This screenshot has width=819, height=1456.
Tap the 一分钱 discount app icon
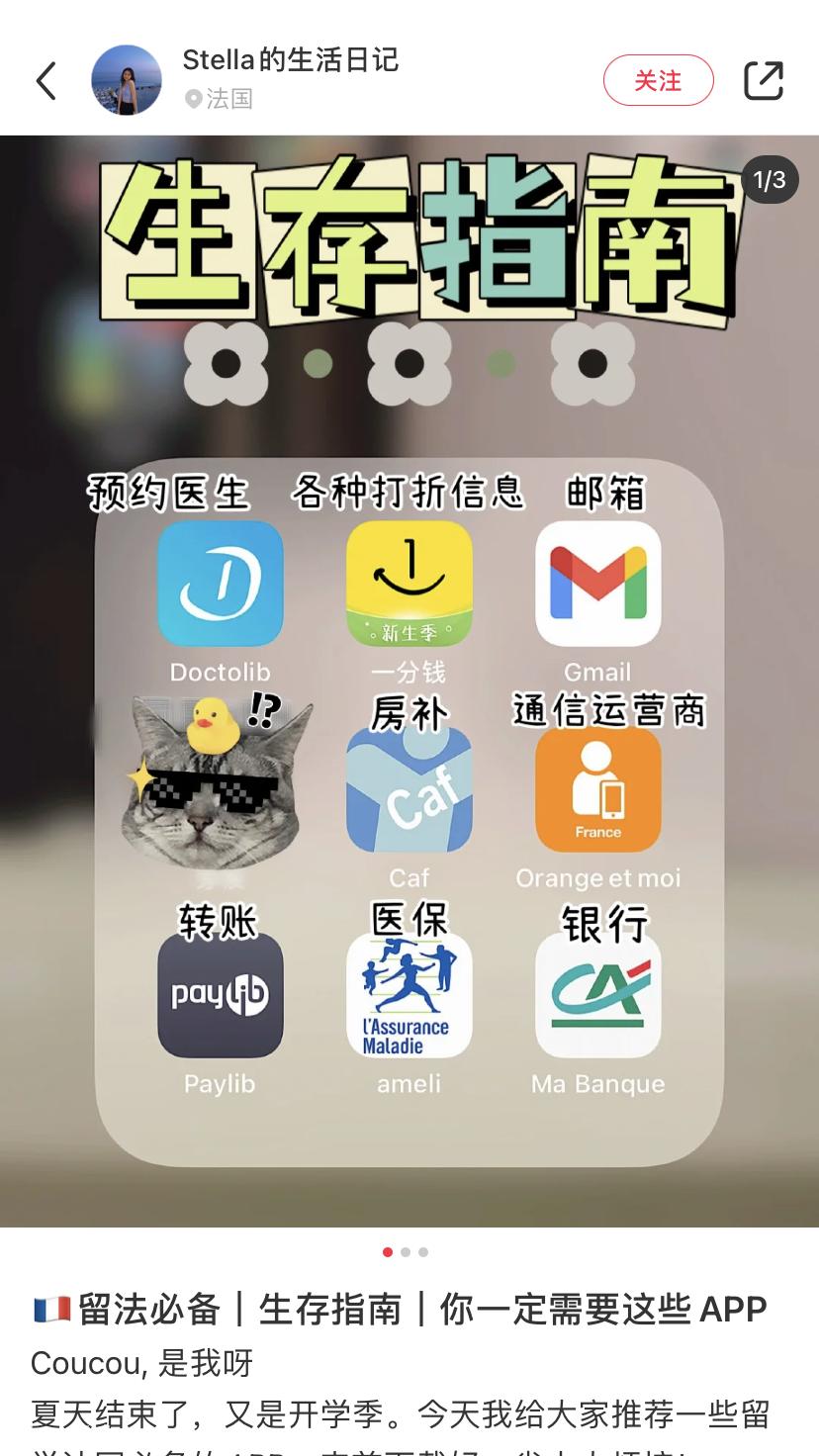(409, 584)
